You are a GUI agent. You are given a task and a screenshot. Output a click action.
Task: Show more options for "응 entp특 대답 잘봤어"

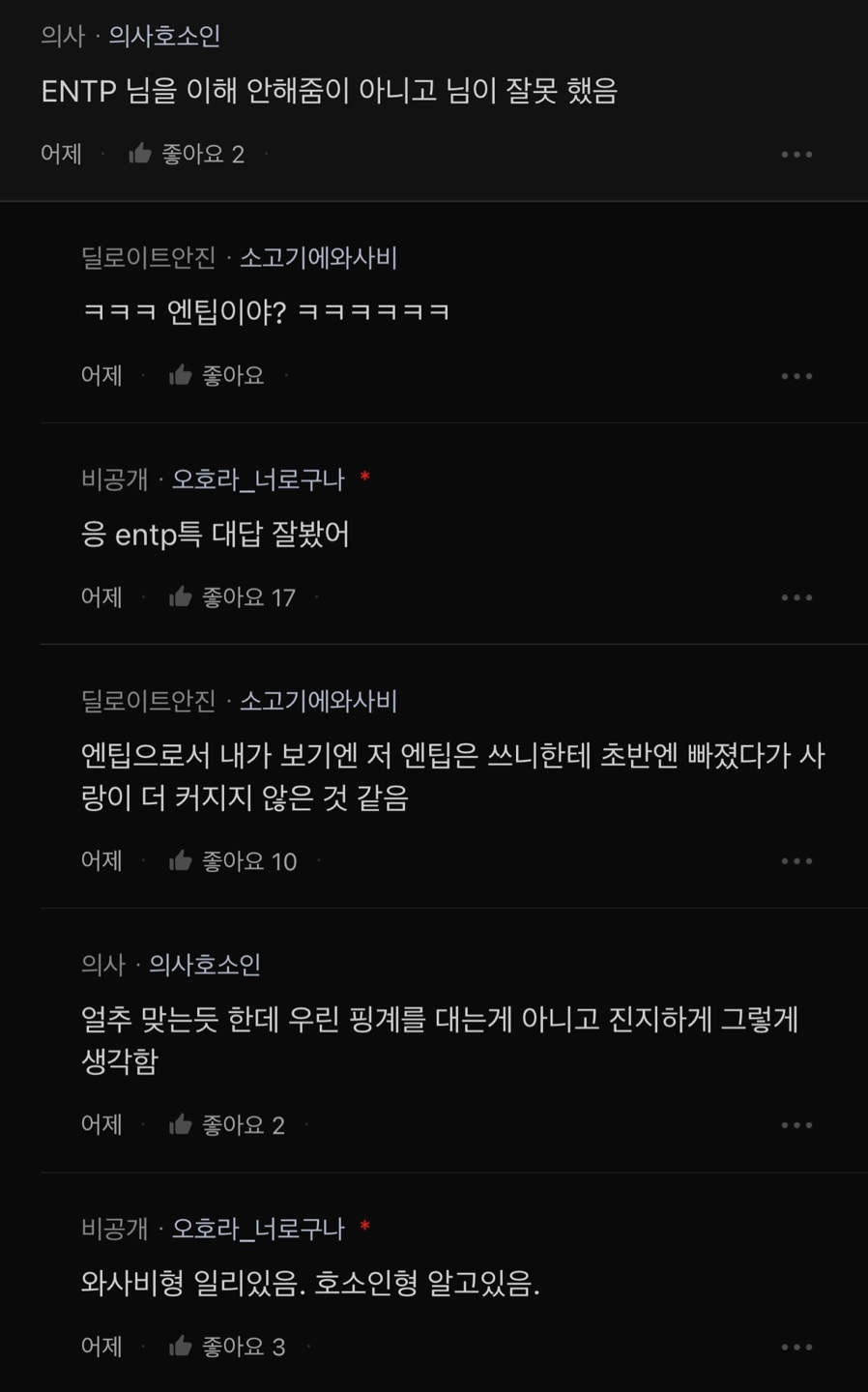coord(796,597)
